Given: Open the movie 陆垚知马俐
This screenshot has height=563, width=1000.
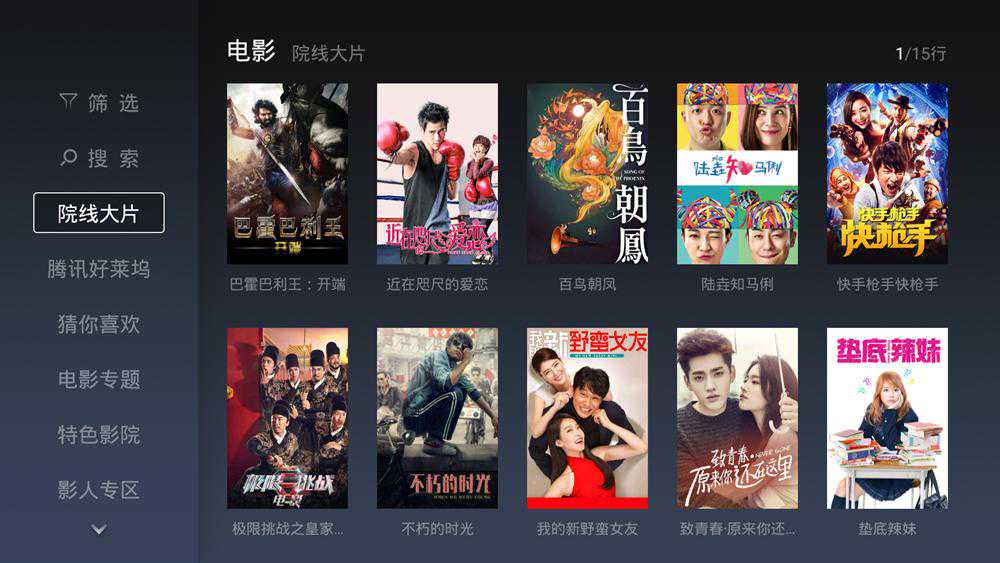Looking at the screenshot, I should point(737,174).
